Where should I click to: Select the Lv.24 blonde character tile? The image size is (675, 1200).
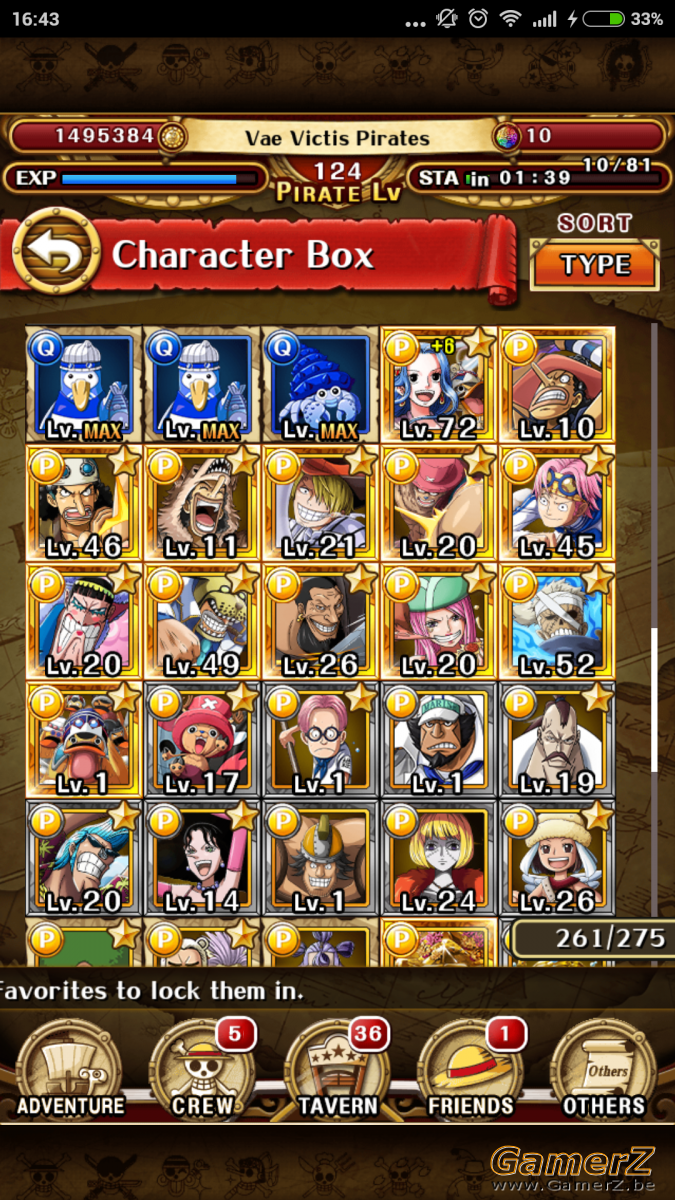[x=439, y=857]
